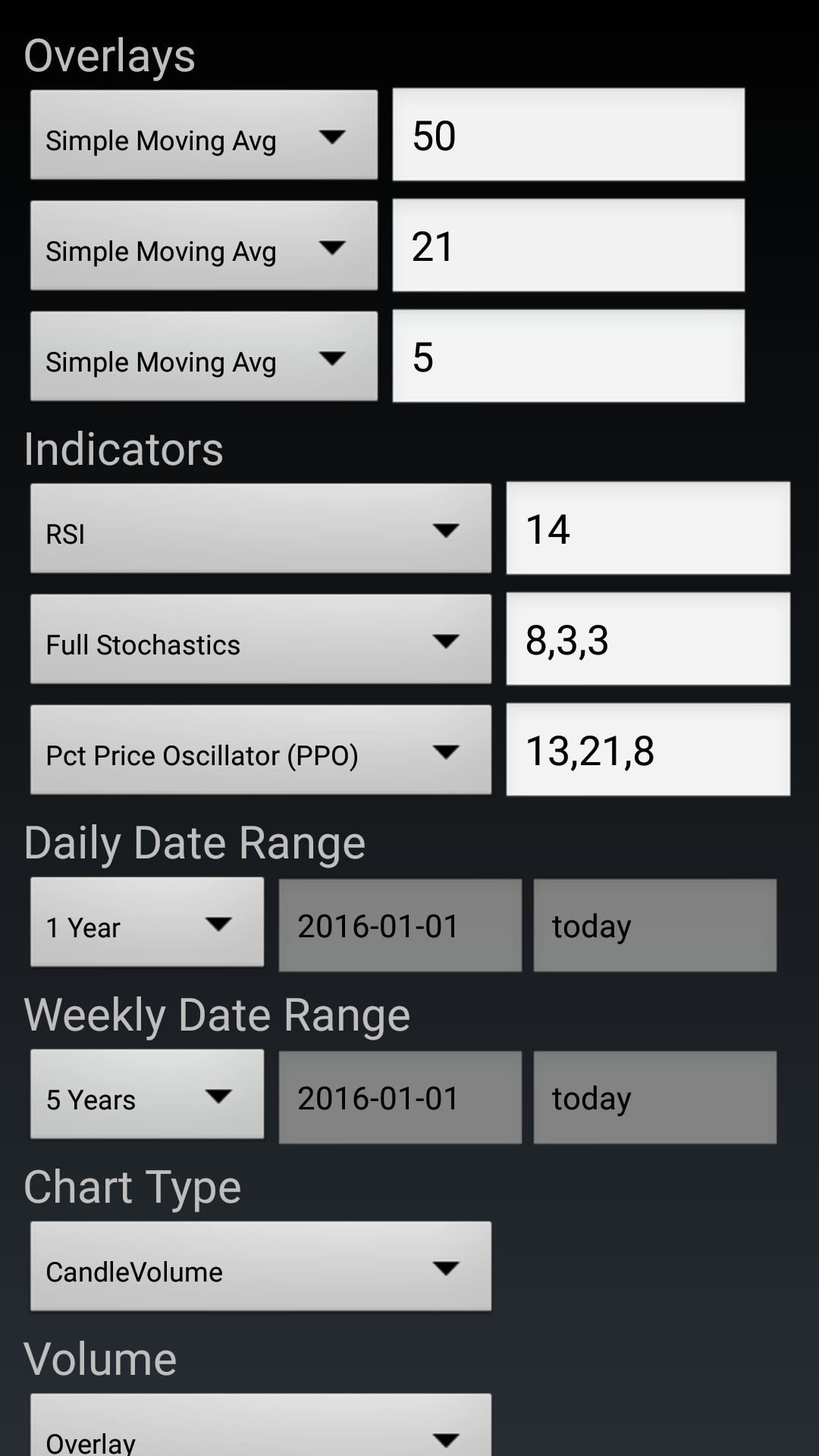Select the weekly end date today field

(654, 1097)
